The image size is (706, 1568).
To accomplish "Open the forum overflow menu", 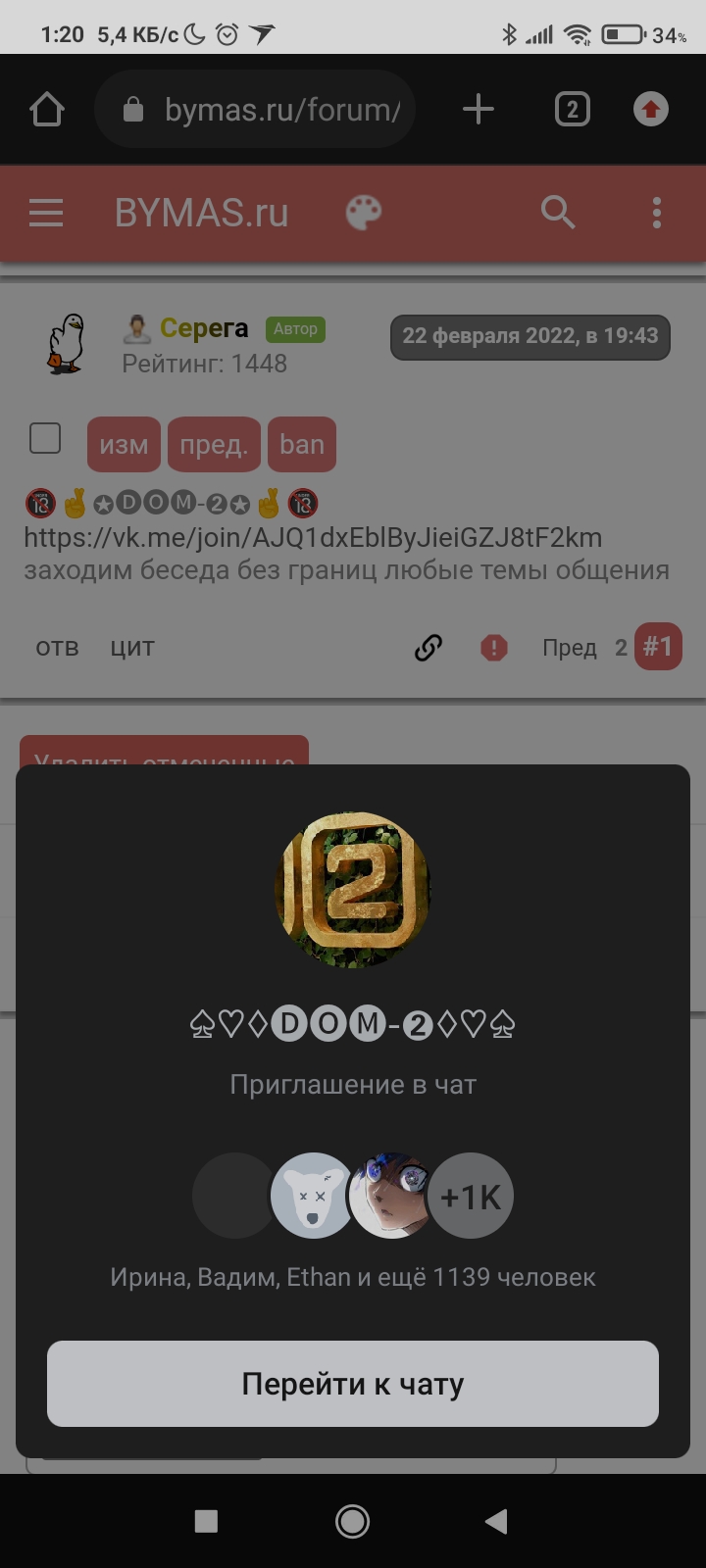I will [x=656, y=213].
